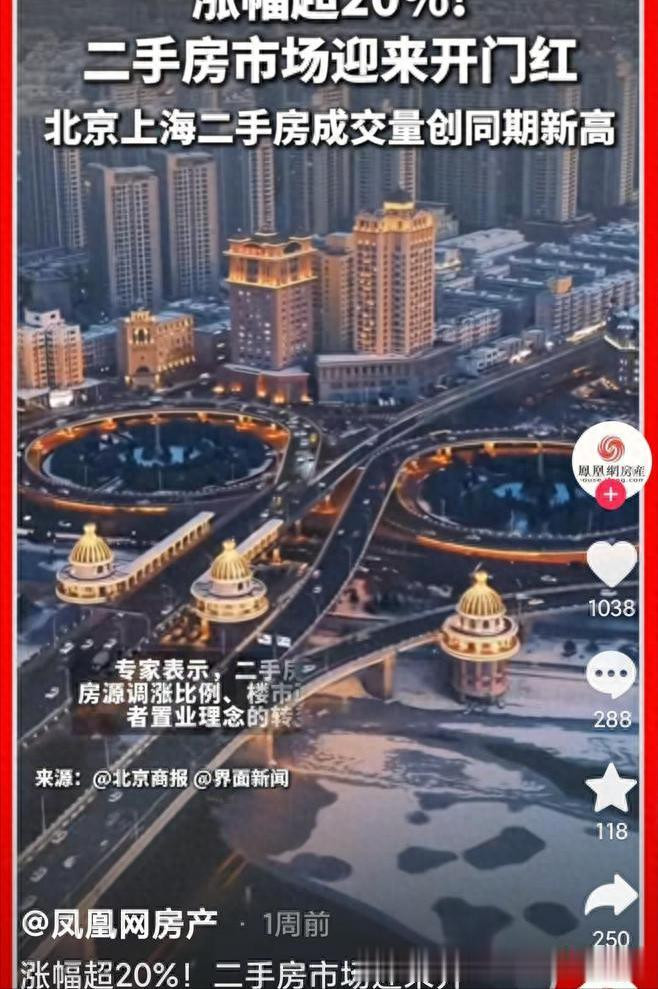Open the 凤凰网房产 profile avatar

point(611,462)
